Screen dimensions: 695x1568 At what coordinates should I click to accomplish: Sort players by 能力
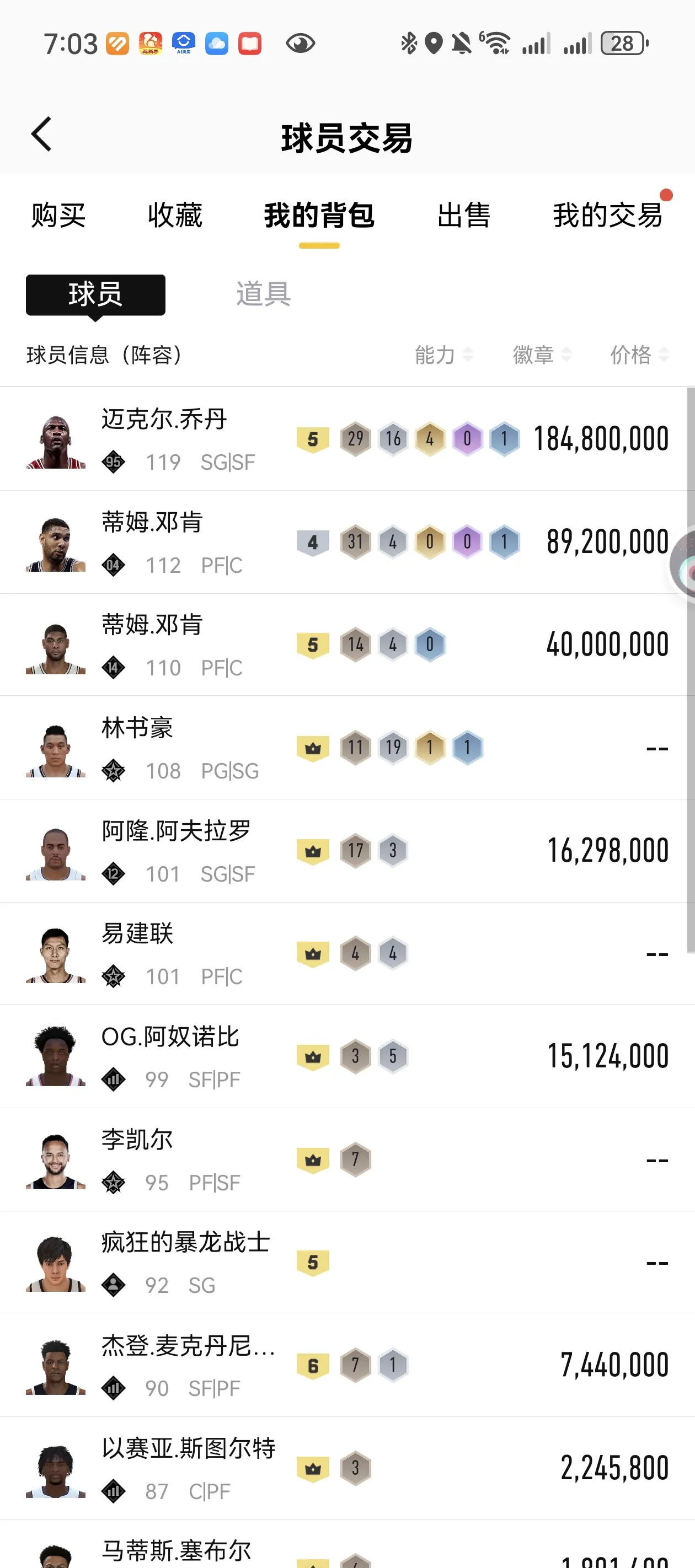443,355
